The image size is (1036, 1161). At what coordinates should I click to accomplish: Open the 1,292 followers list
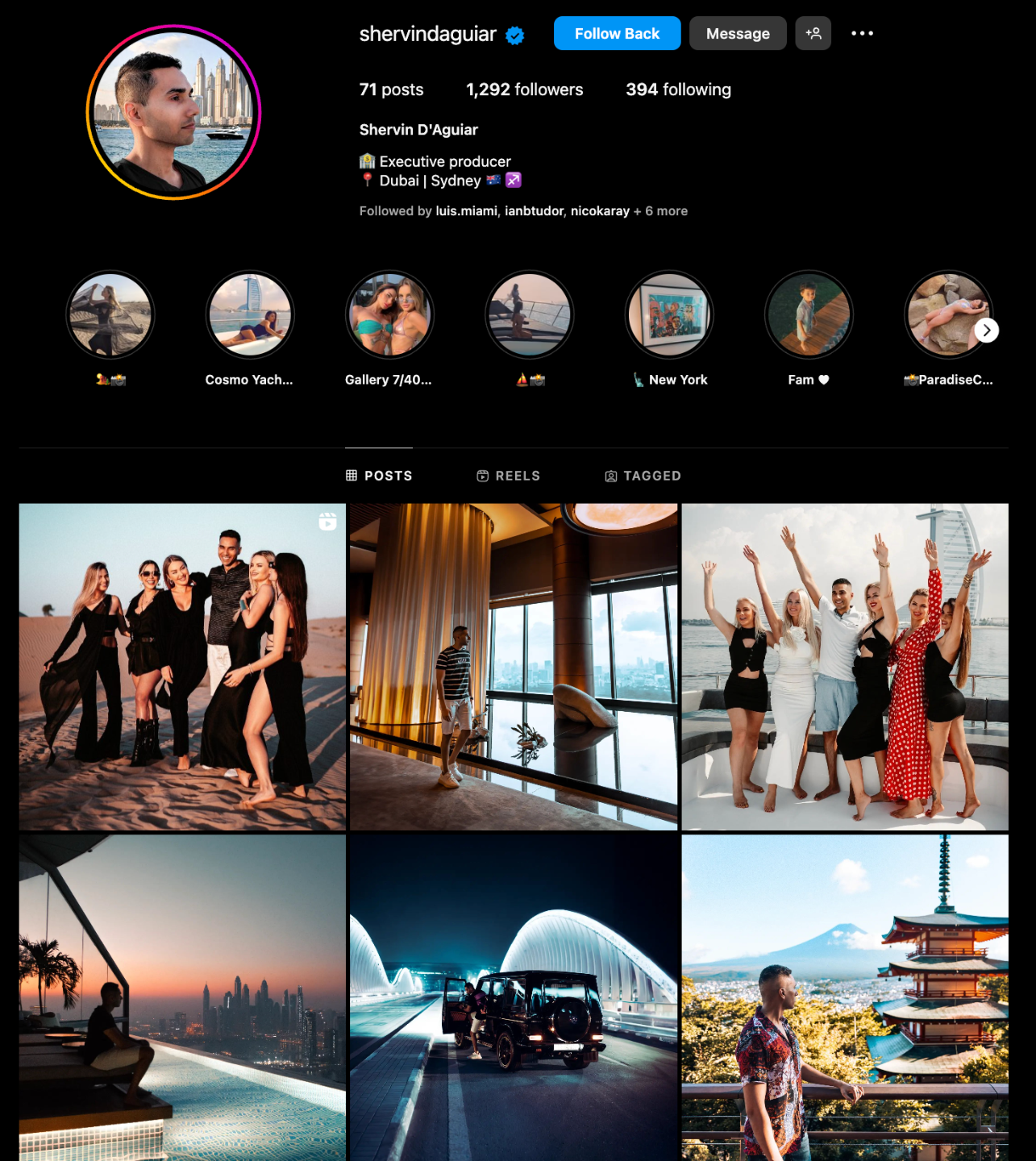pos(524,89)
